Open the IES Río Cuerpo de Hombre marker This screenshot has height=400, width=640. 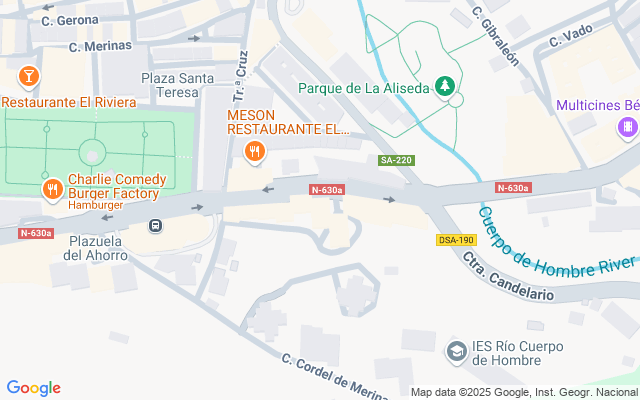(x=457, y=351)
